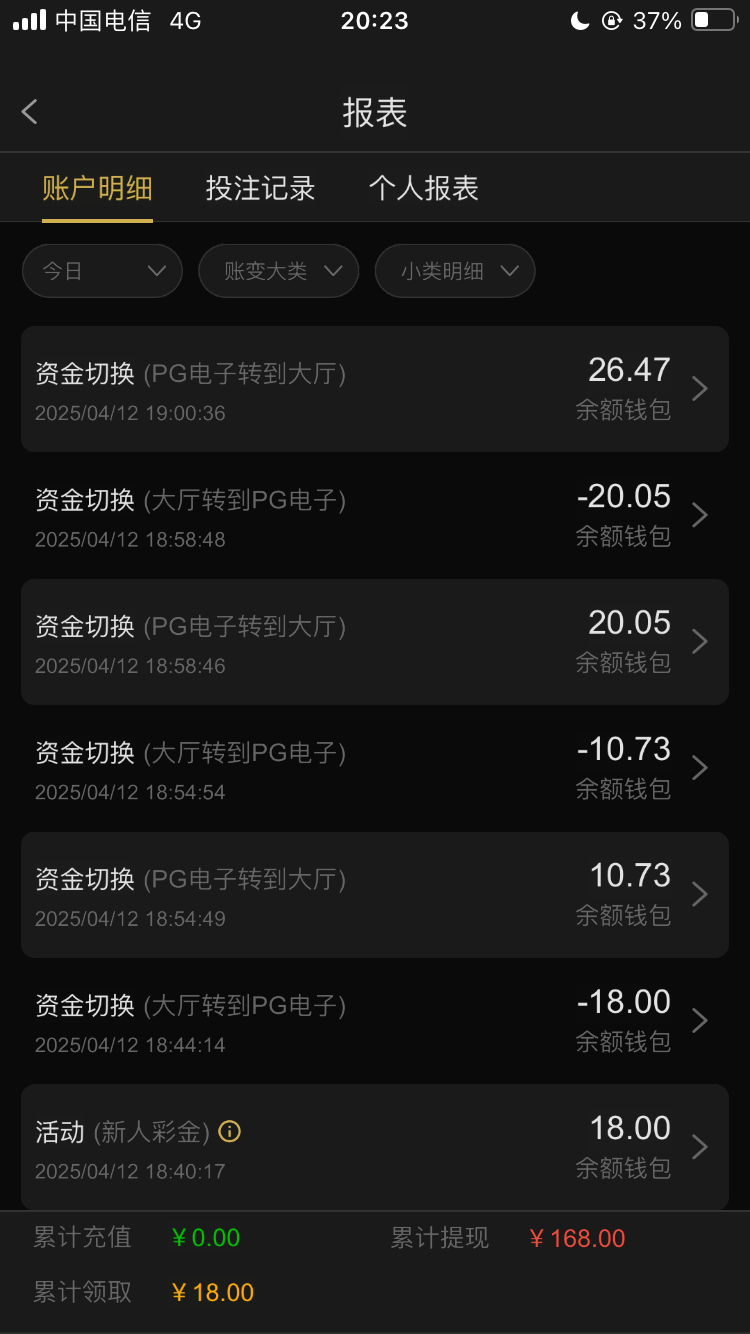Expand the 小类明细 filter dropdown
The height and width of the screenshot is (1334, 750).
click(455, 271)
